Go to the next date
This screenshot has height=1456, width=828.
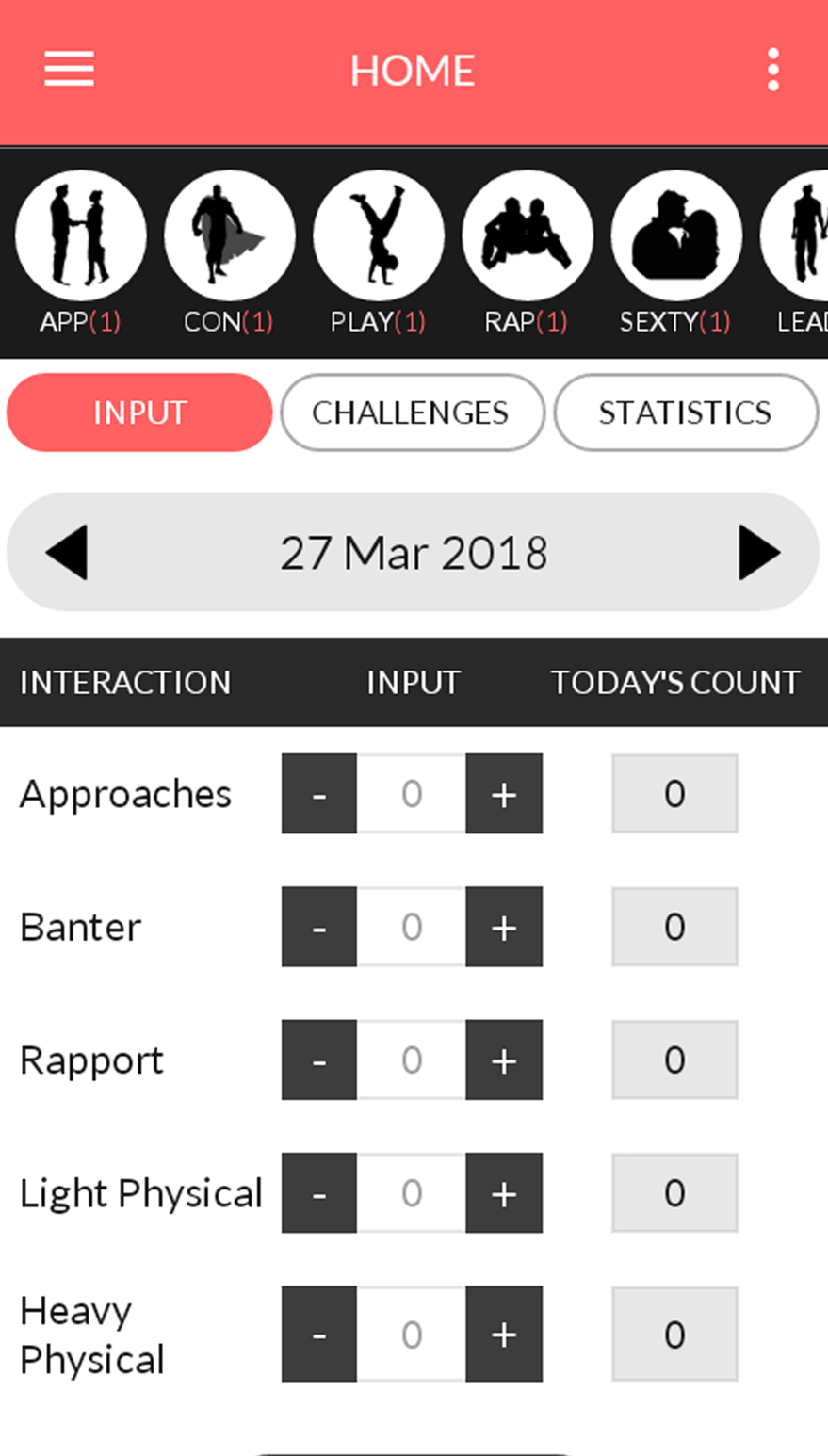point(759,552)
